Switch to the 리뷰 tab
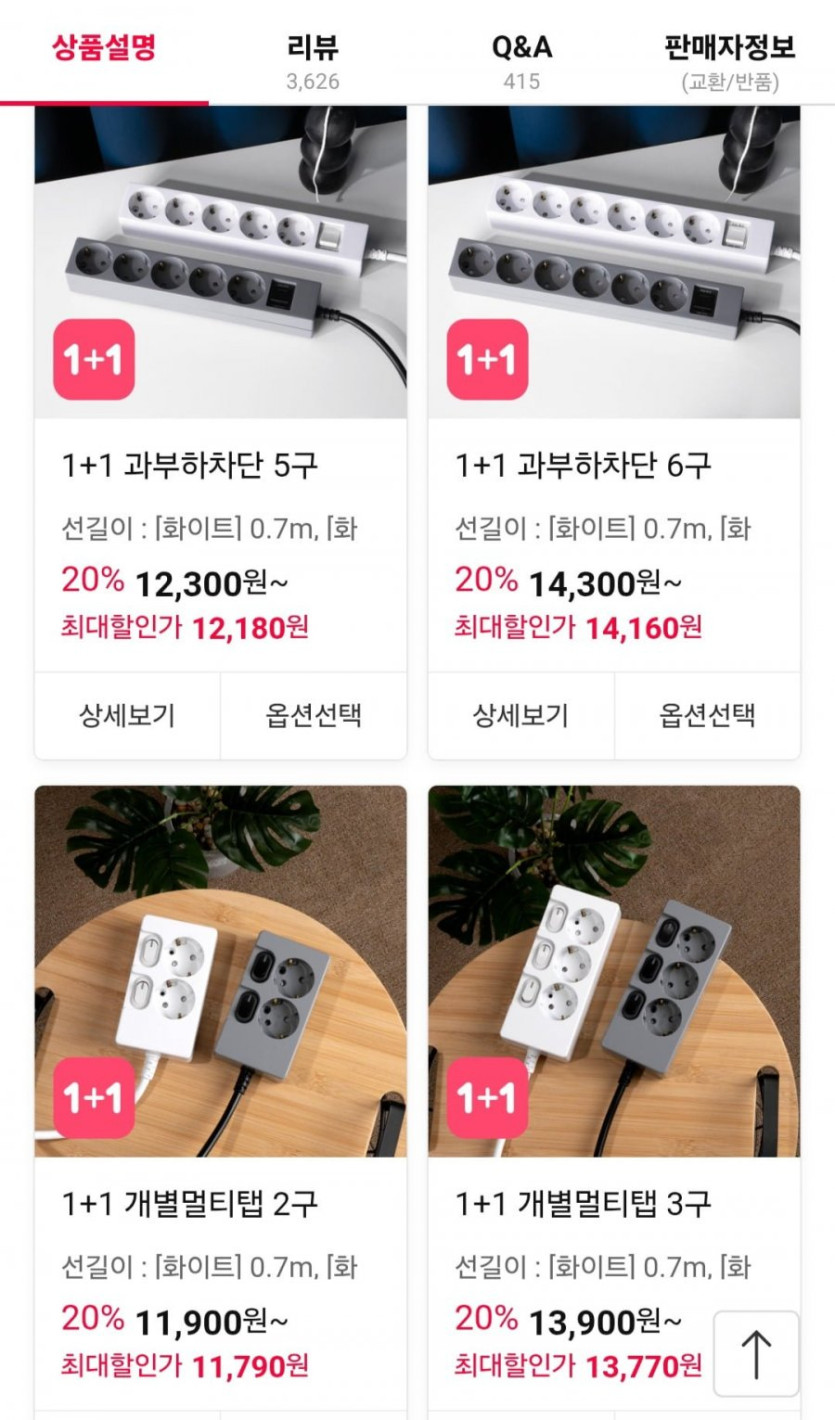The width and height of the screenshot is (835, 1420). [x=313, y=62]
